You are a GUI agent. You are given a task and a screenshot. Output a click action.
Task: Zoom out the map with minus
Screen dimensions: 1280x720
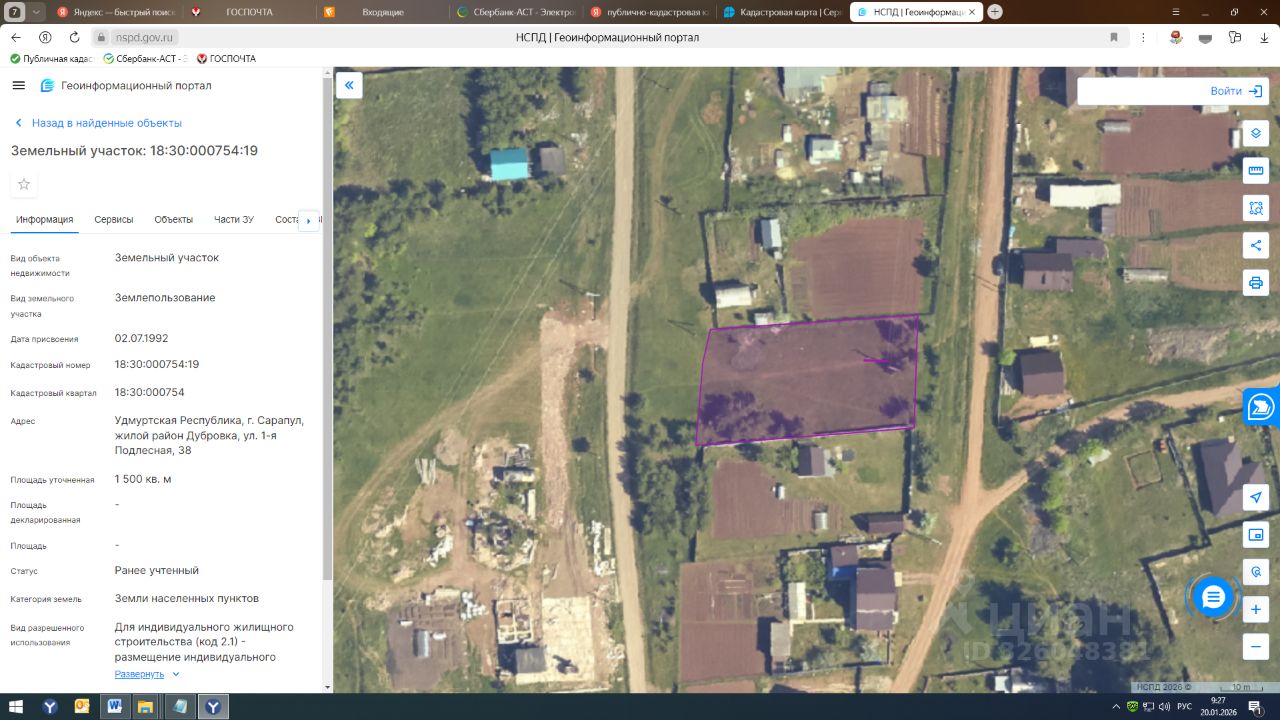click(x=1256, y=646)
